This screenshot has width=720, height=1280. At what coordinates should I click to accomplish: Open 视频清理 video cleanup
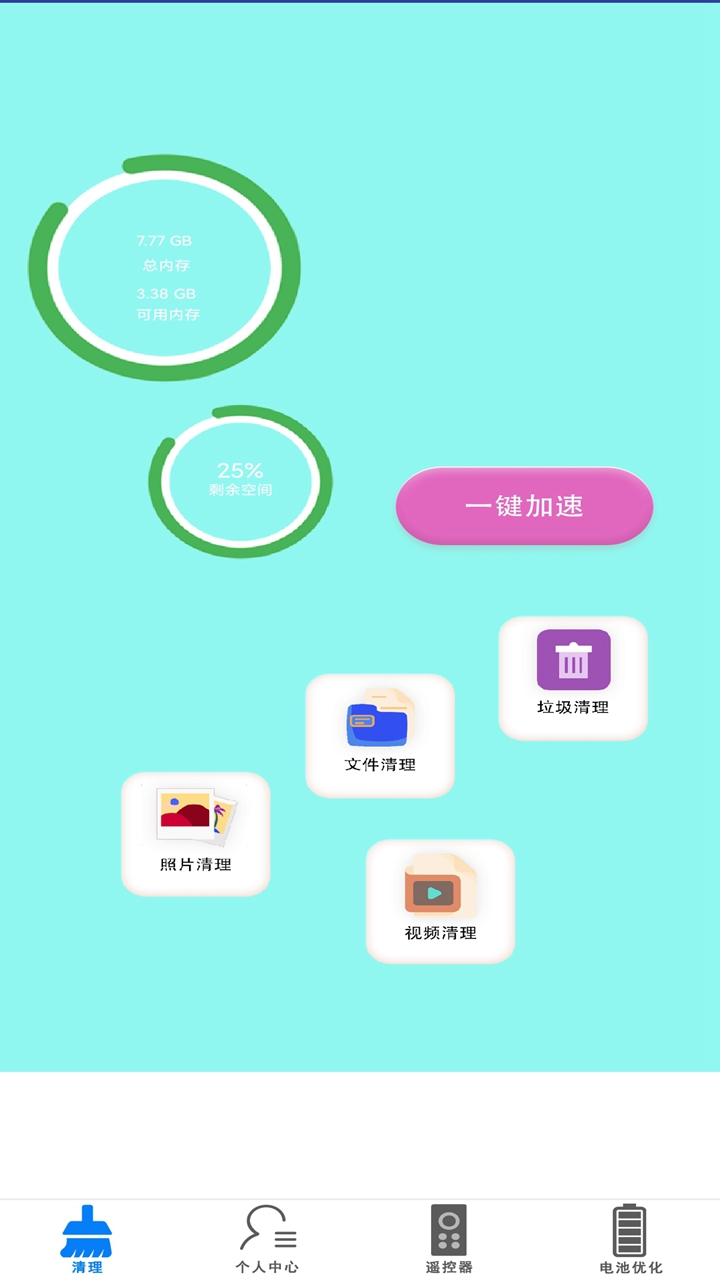click(x=440, y=901)
